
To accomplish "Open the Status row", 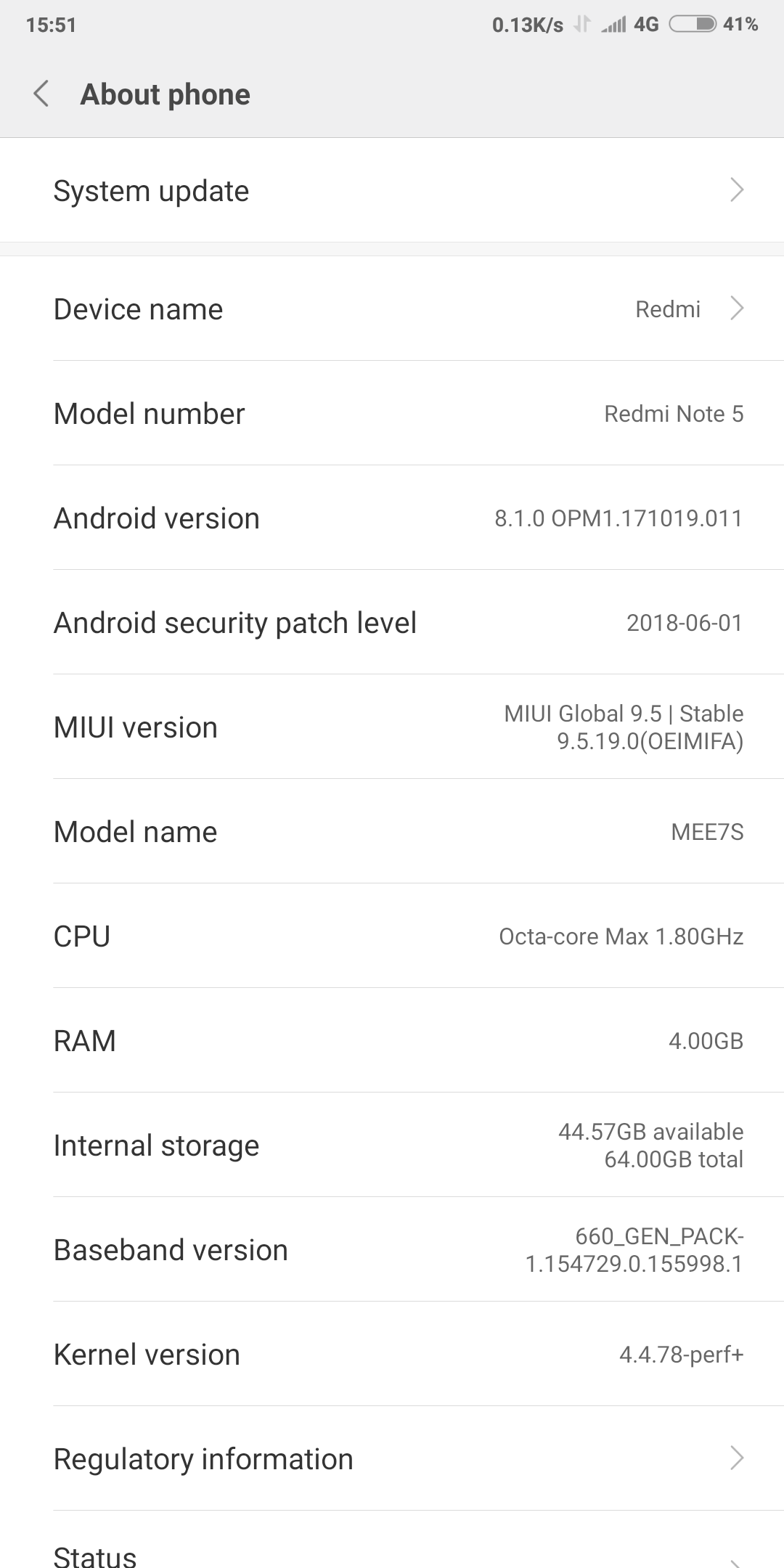I will (x=392, y=1553).
